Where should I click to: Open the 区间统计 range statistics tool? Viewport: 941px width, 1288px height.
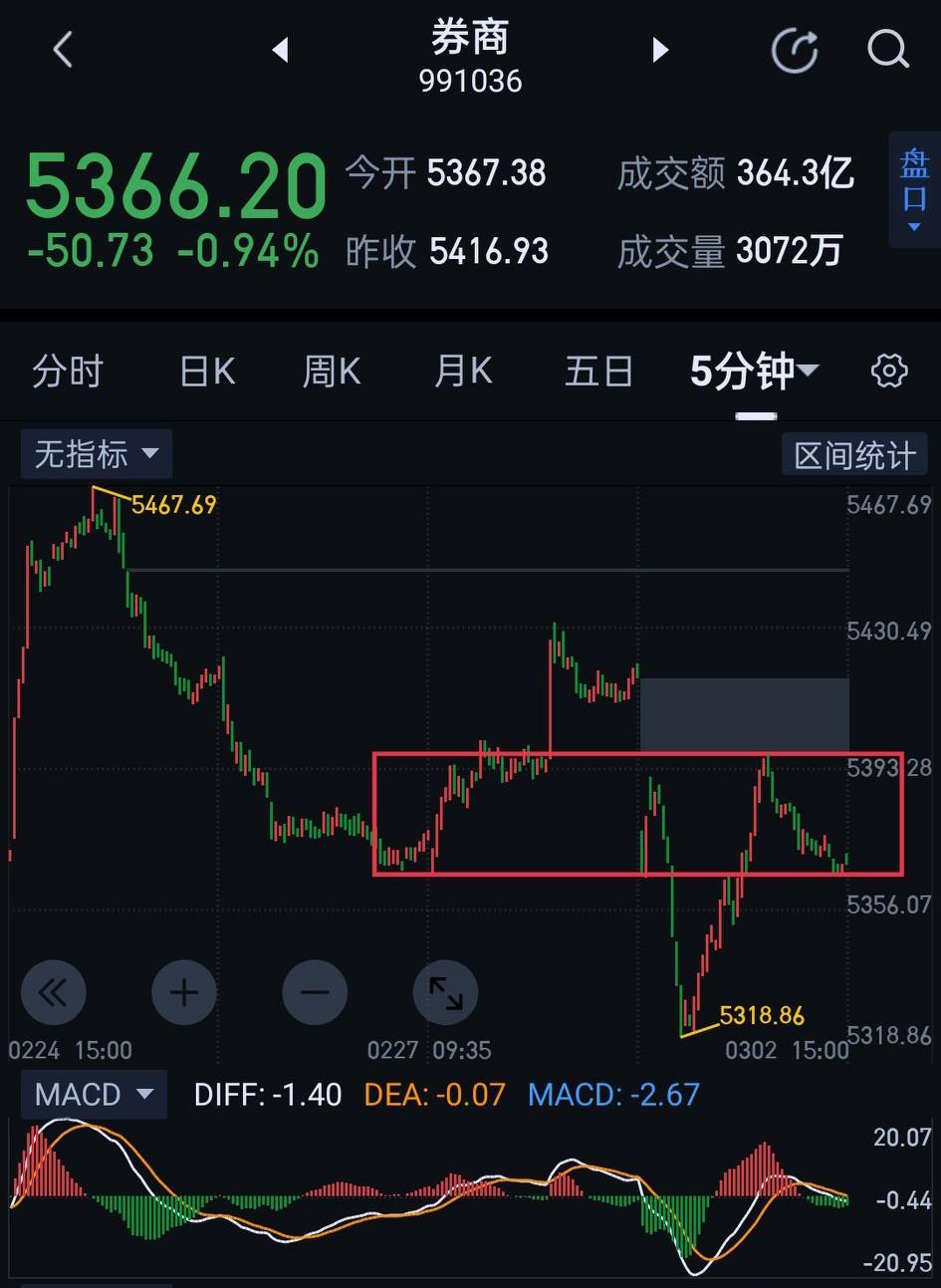854,453
